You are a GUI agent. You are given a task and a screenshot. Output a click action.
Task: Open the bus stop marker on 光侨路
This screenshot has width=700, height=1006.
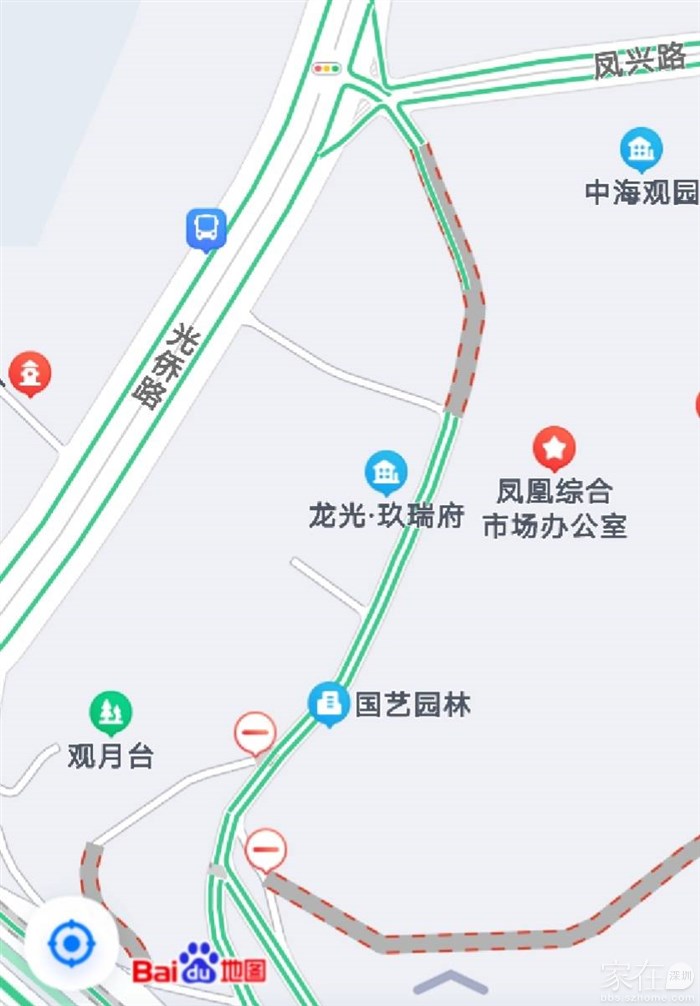click(206, 229)
